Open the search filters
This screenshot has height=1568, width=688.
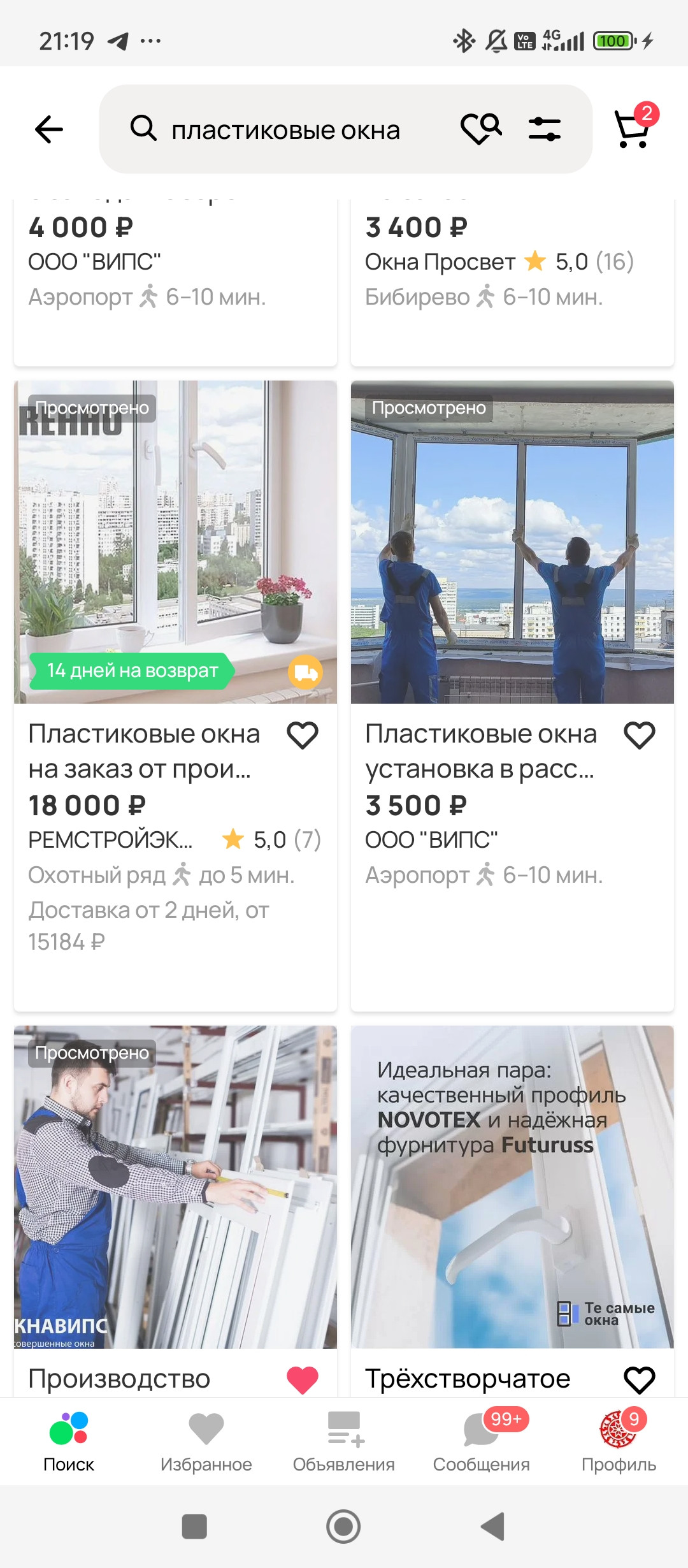(x=545, y=129)
